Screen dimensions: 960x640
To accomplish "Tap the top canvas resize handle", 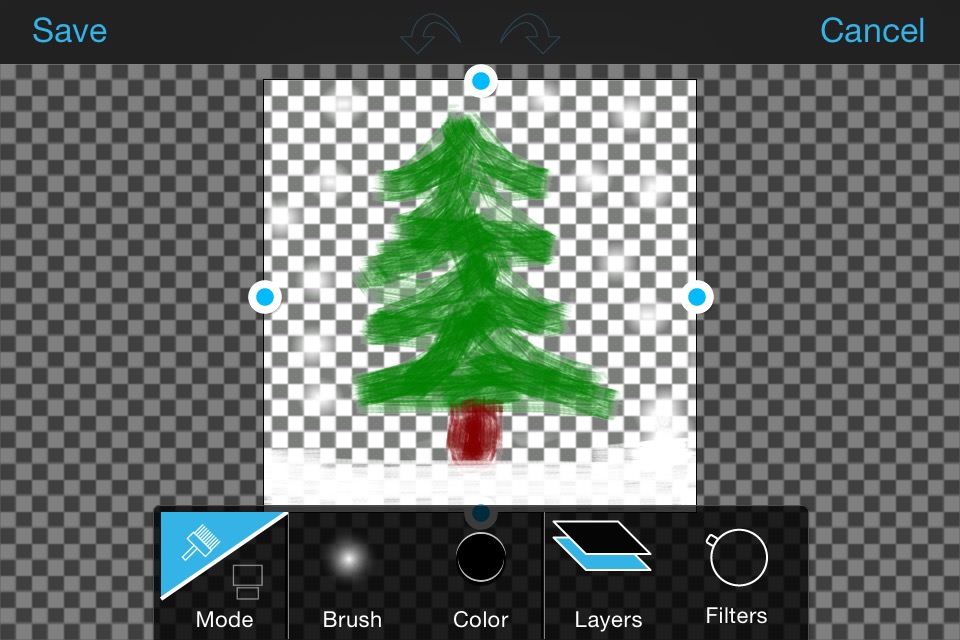I will point(481,81).
